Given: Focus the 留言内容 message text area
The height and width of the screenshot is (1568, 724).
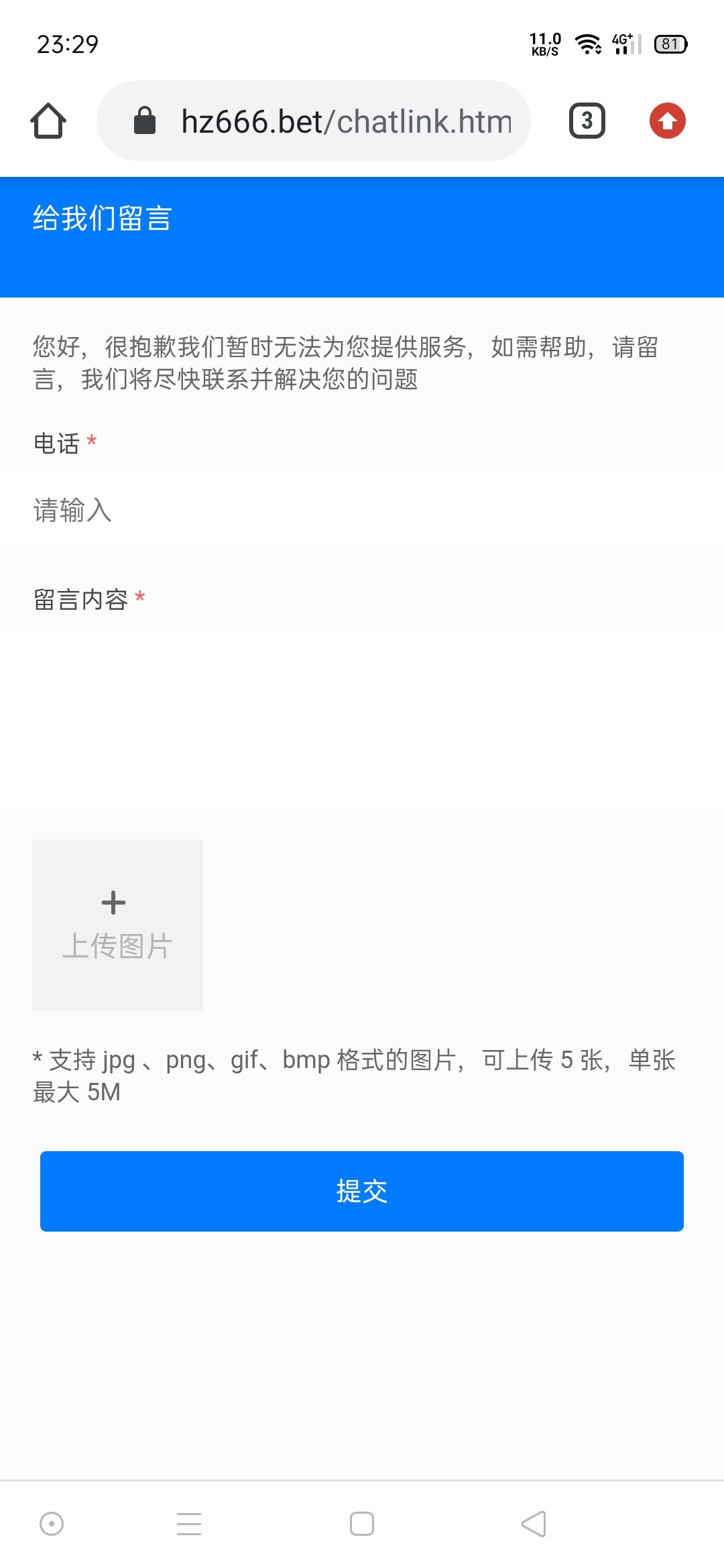Looking at the screenshot, I should click(362, 716).
